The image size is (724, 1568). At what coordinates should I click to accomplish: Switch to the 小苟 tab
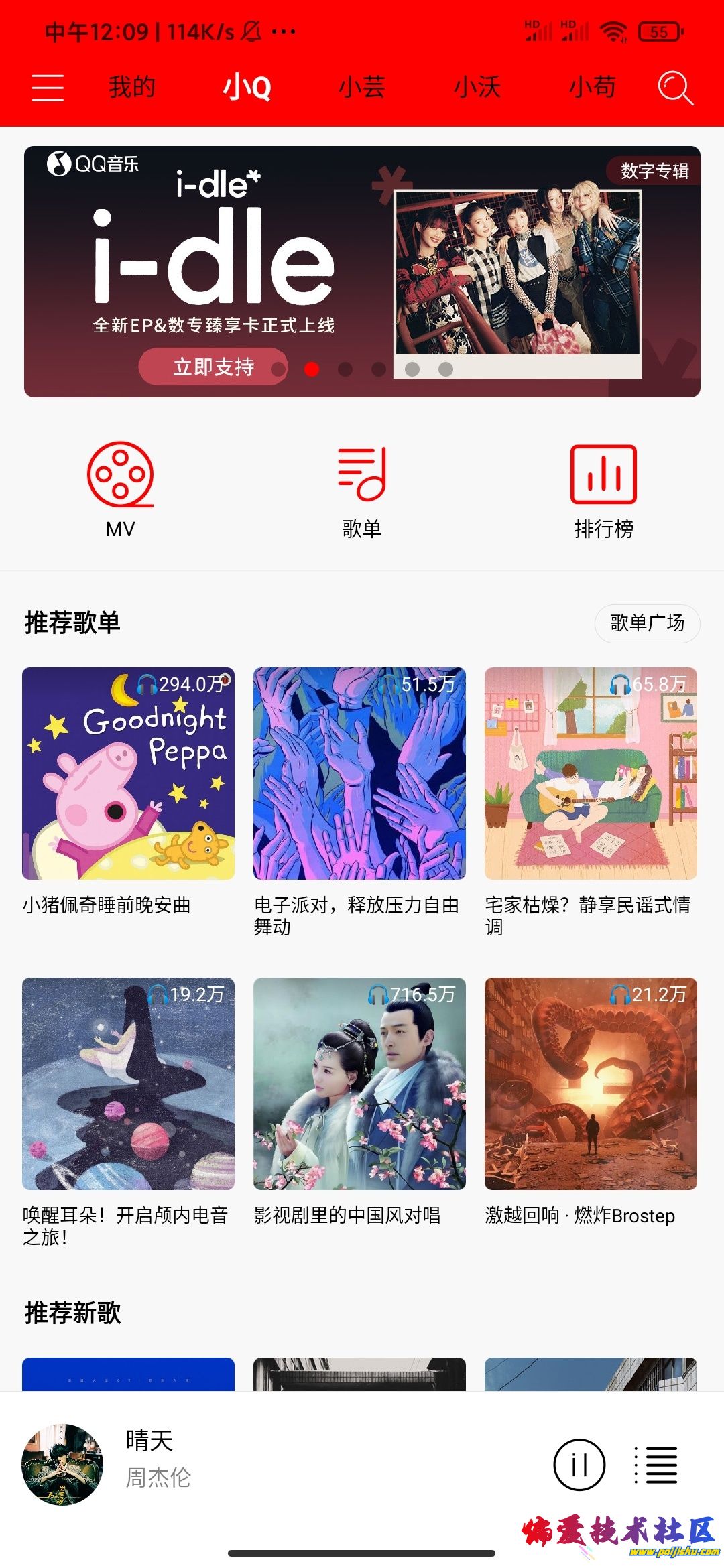593,88
